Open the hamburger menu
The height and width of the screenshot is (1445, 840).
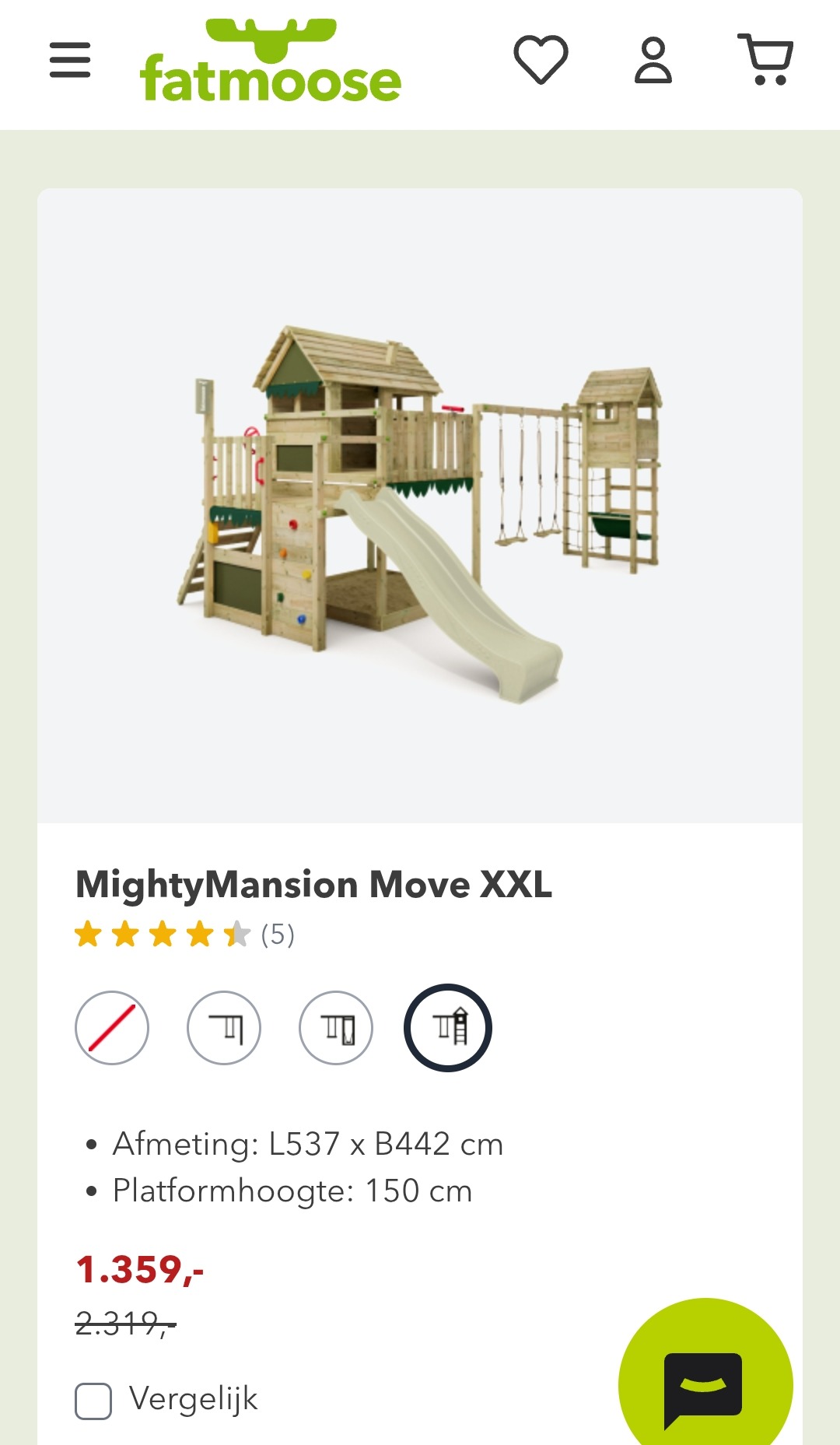pyautogui.click(x=70, y=61)
